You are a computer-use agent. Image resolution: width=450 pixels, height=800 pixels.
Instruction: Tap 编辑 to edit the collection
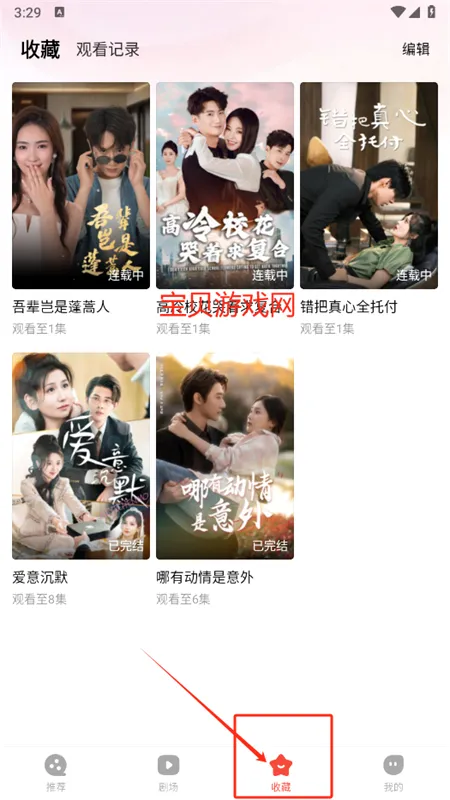coord(416,49)
